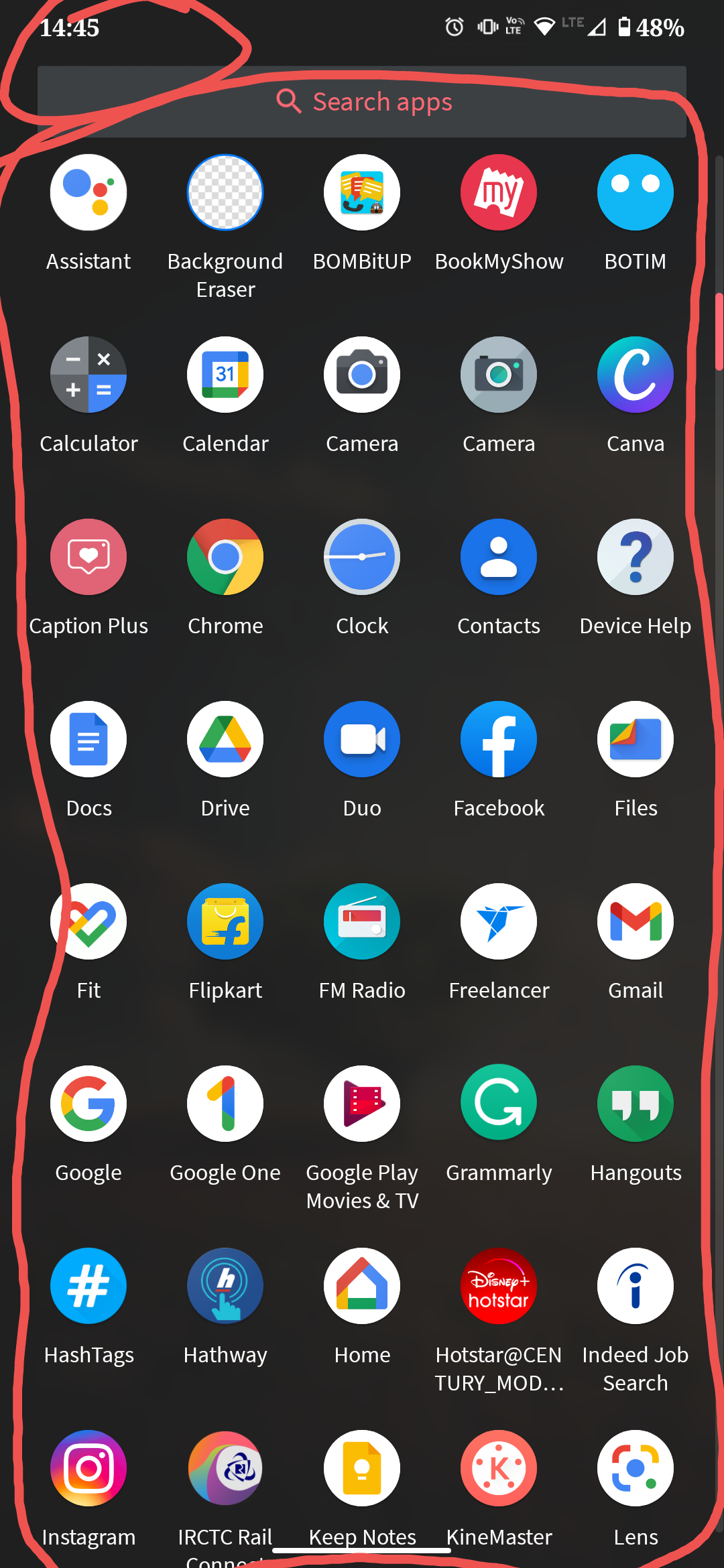Open Gmail
724x1568 pixels.
click(x=635, y=922)
